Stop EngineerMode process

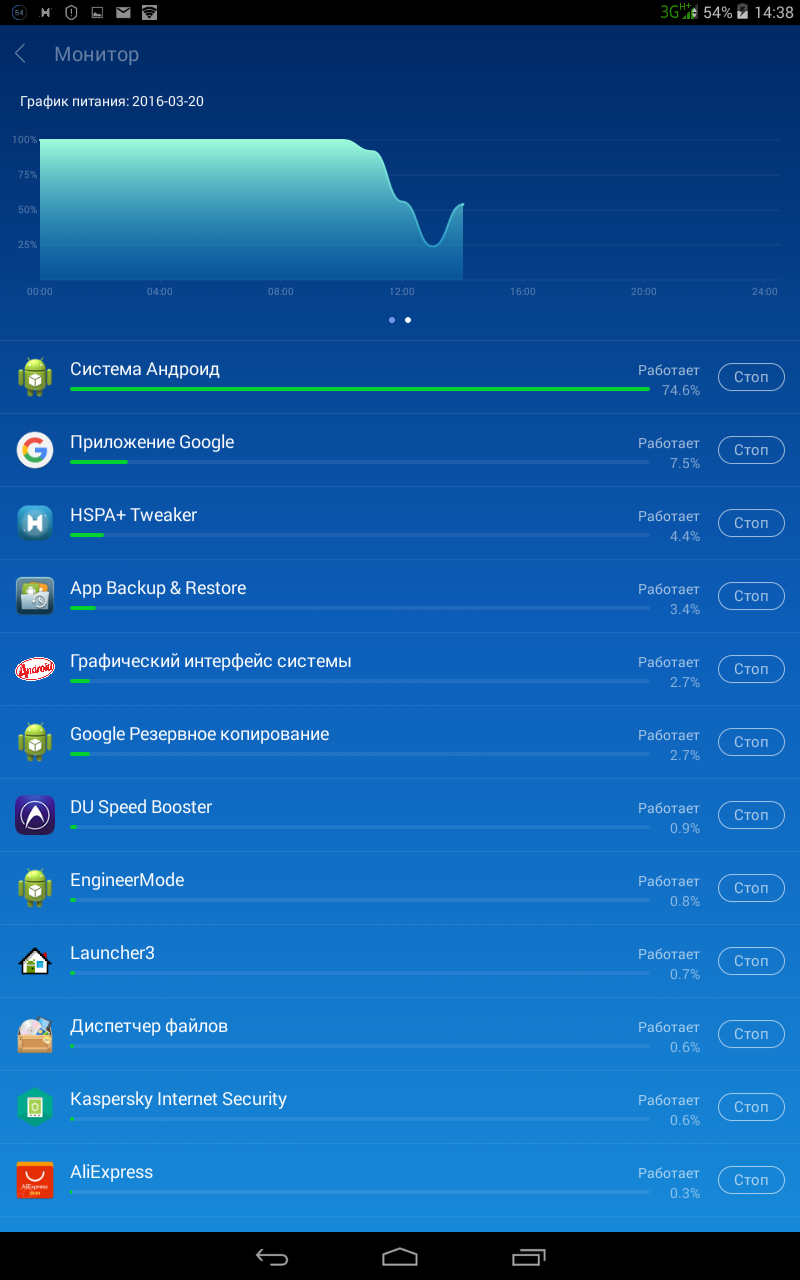pyautogui.click(x=751, y=888)
